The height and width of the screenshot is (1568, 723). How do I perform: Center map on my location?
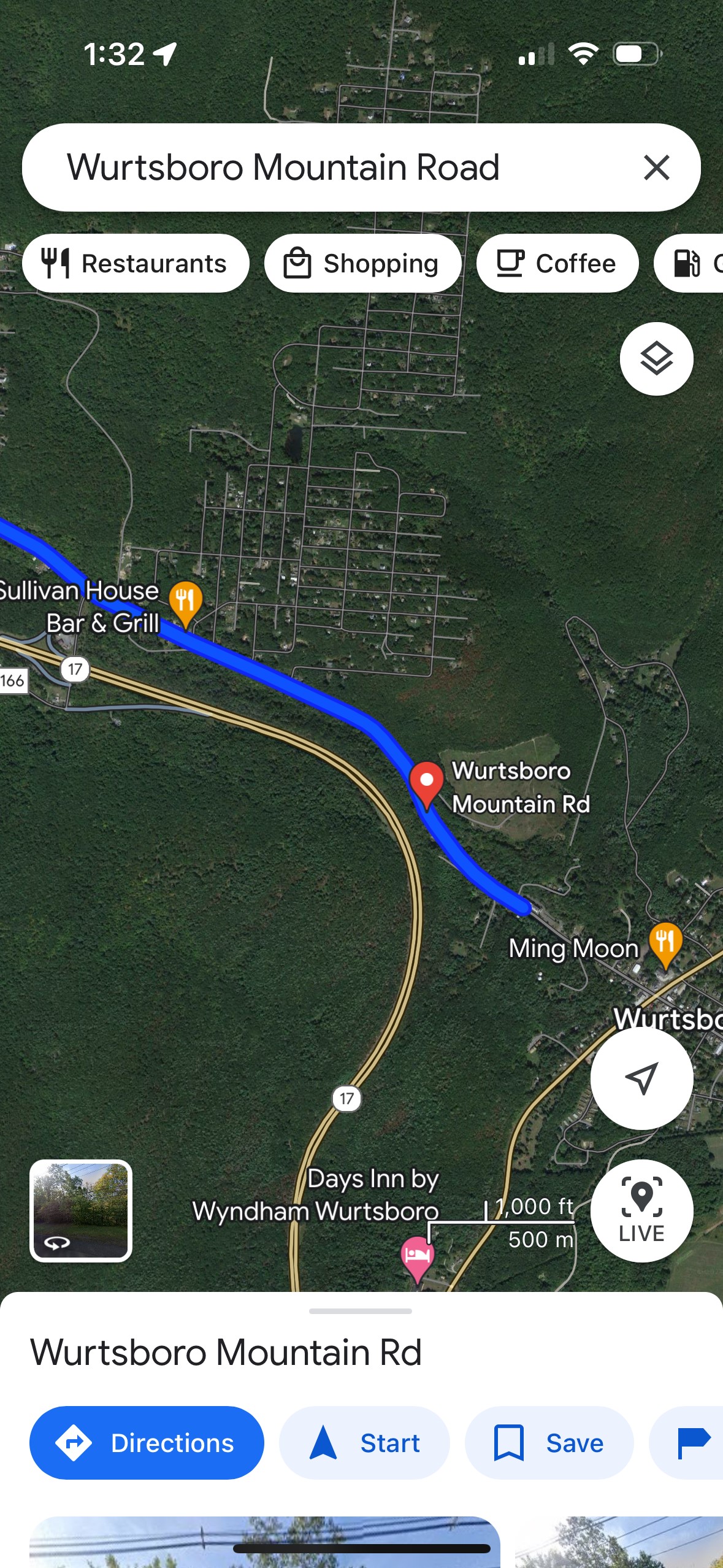[x=641, y=1078]
